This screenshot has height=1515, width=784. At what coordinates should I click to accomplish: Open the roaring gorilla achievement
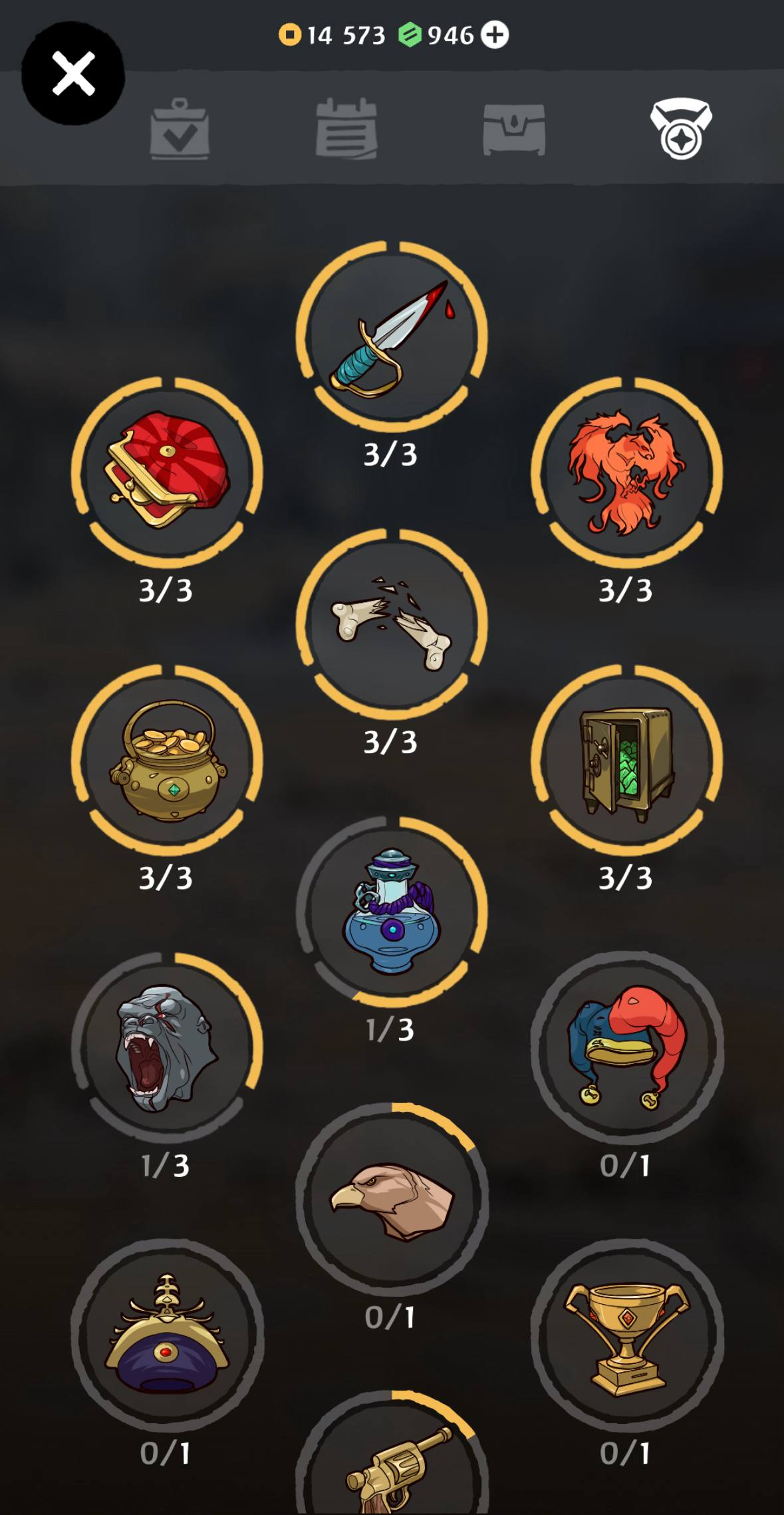(167, 1048)
